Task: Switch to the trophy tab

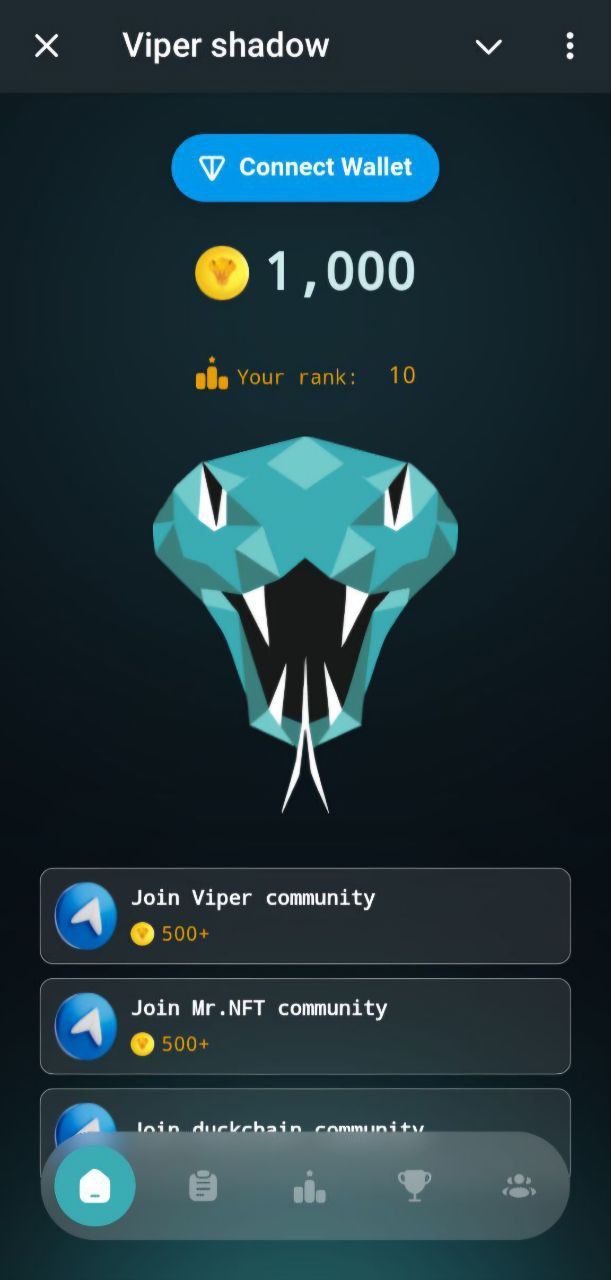Action: tap(414, 1186)
